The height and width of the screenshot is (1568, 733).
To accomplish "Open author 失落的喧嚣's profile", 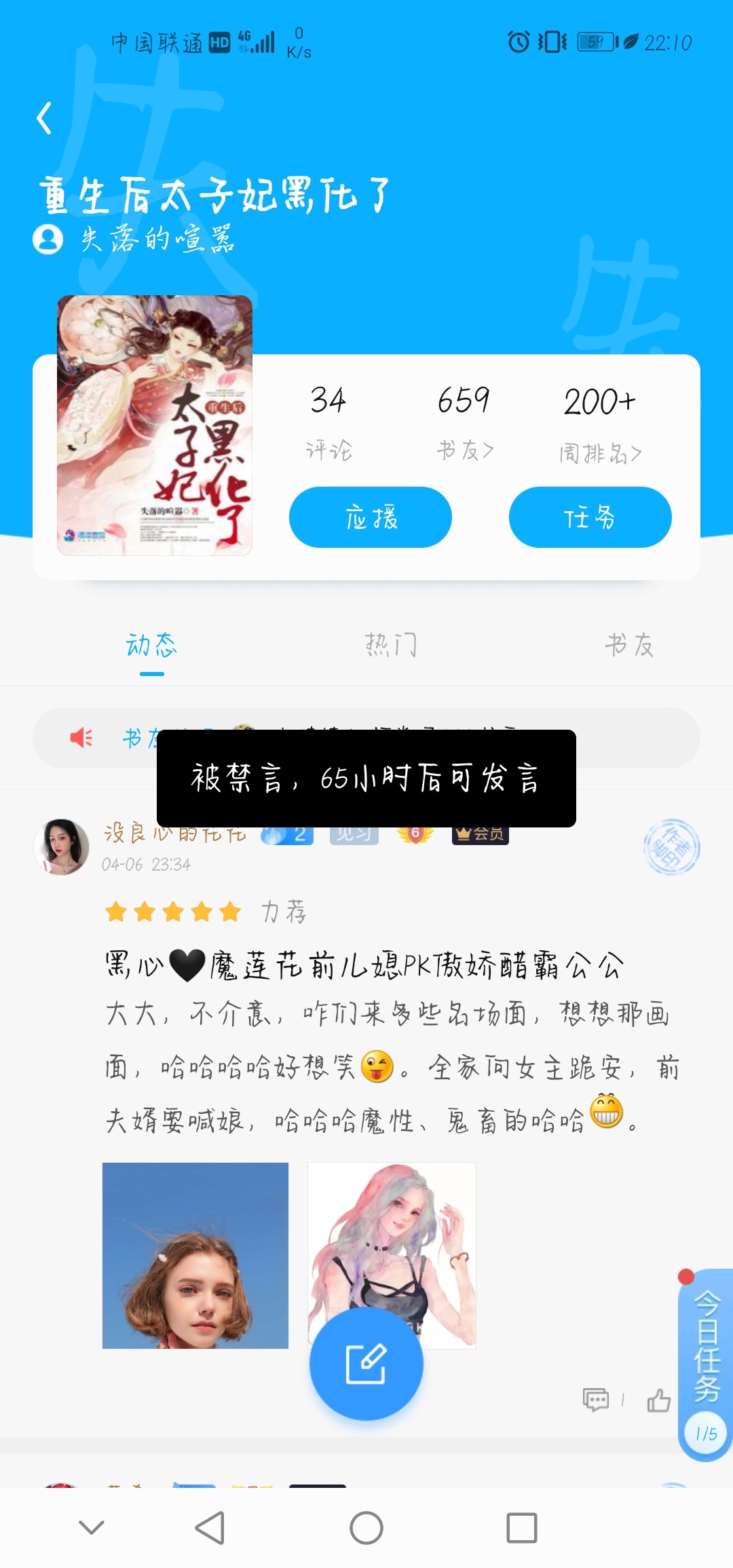I will [x=156, y=240].
